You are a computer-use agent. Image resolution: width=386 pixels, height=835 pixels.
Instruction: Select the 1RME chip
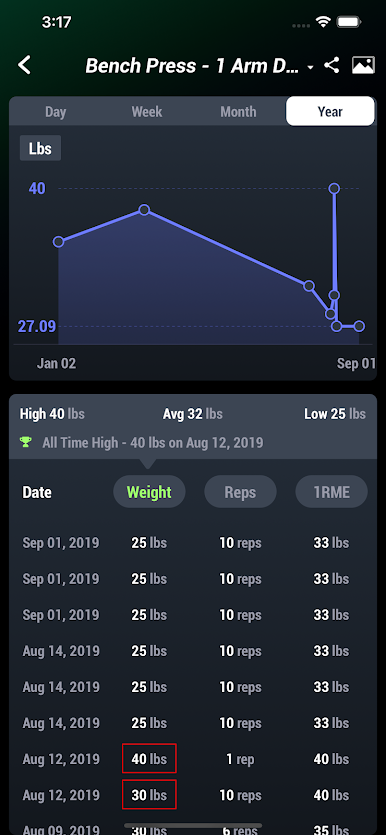click(332, 492)
